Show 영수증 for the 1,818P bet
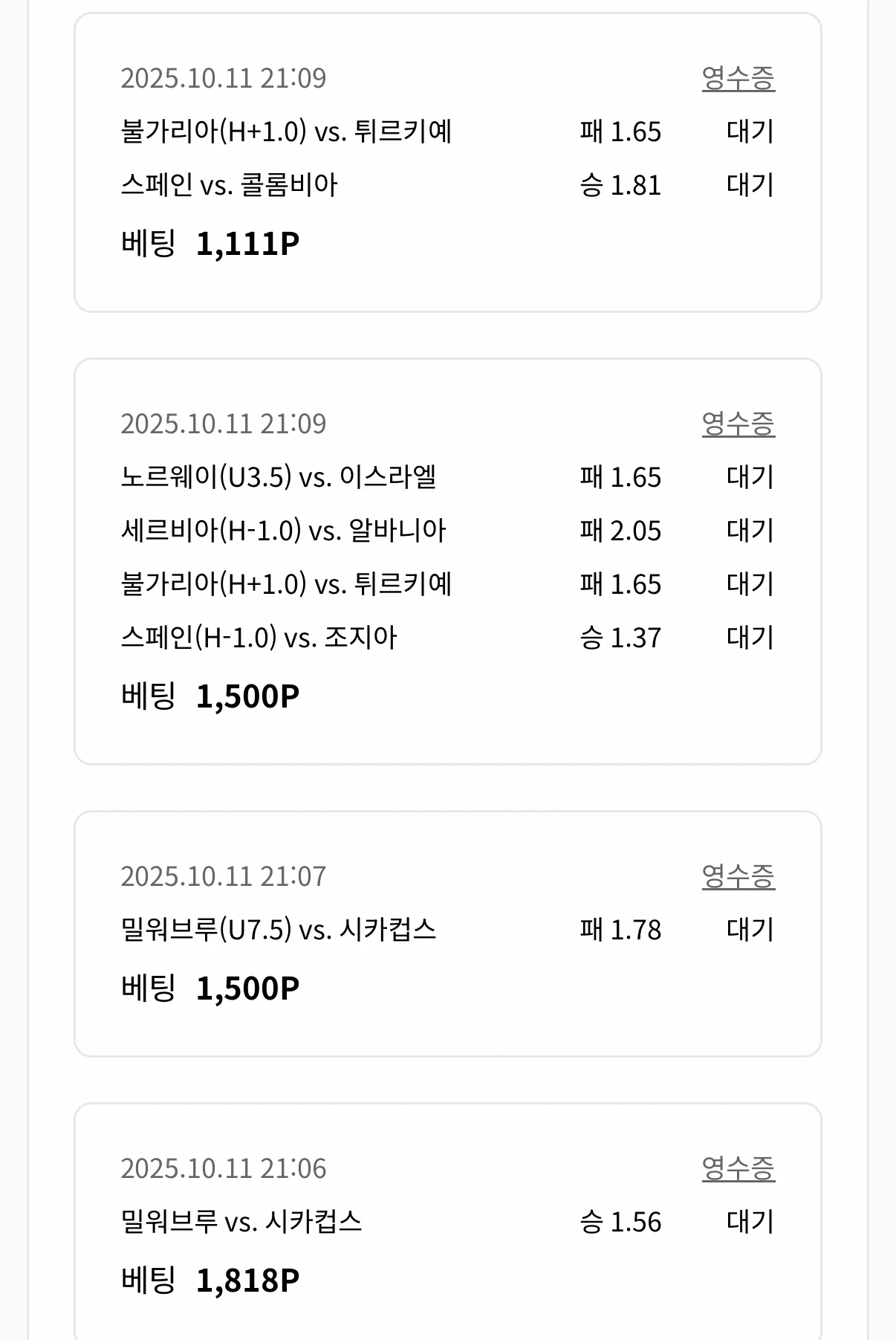Screen dimensions: 896x1340 [x=738, y=1168]
